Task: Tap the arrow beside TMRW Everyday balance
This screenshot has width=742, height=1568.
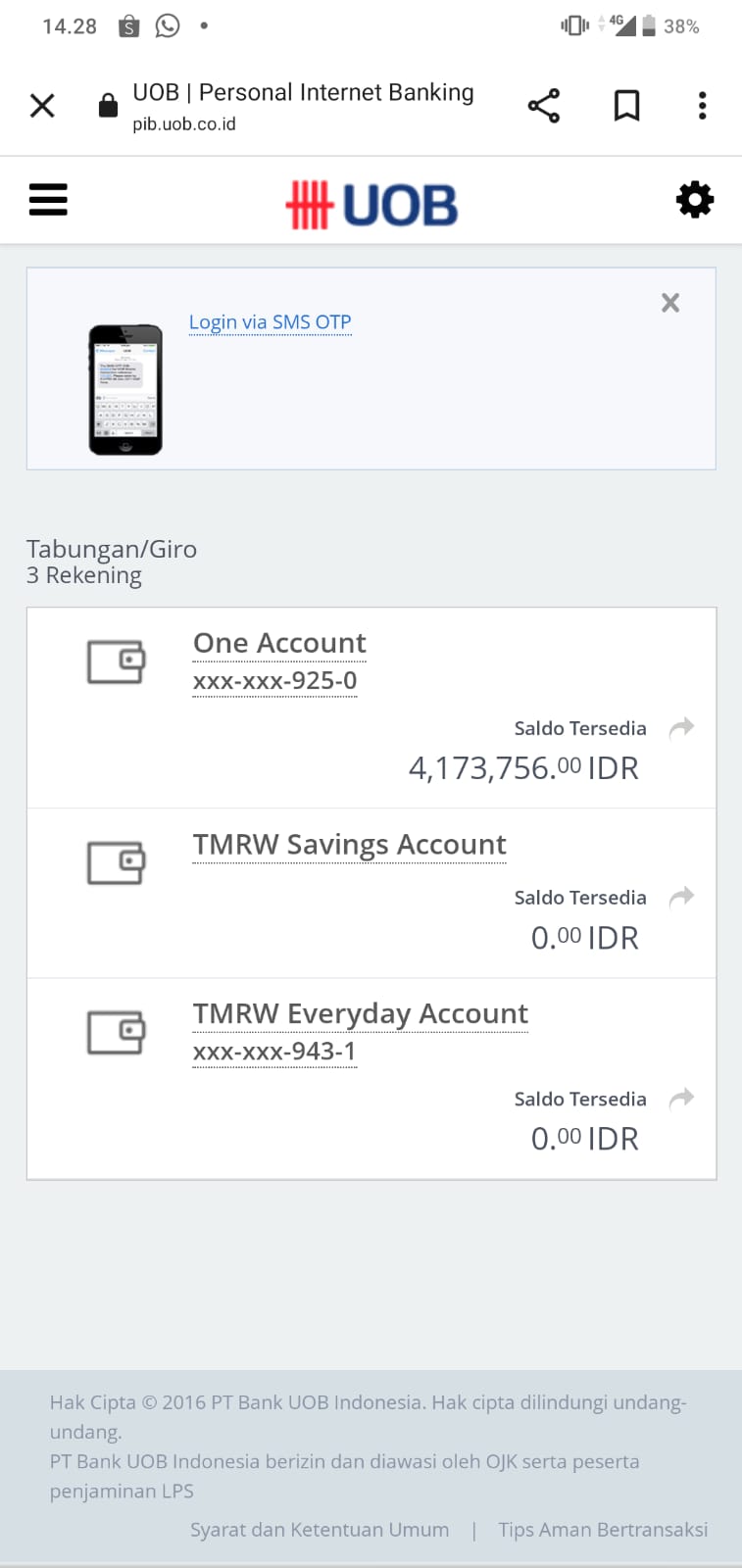Action: click(x=681, y=1098)
